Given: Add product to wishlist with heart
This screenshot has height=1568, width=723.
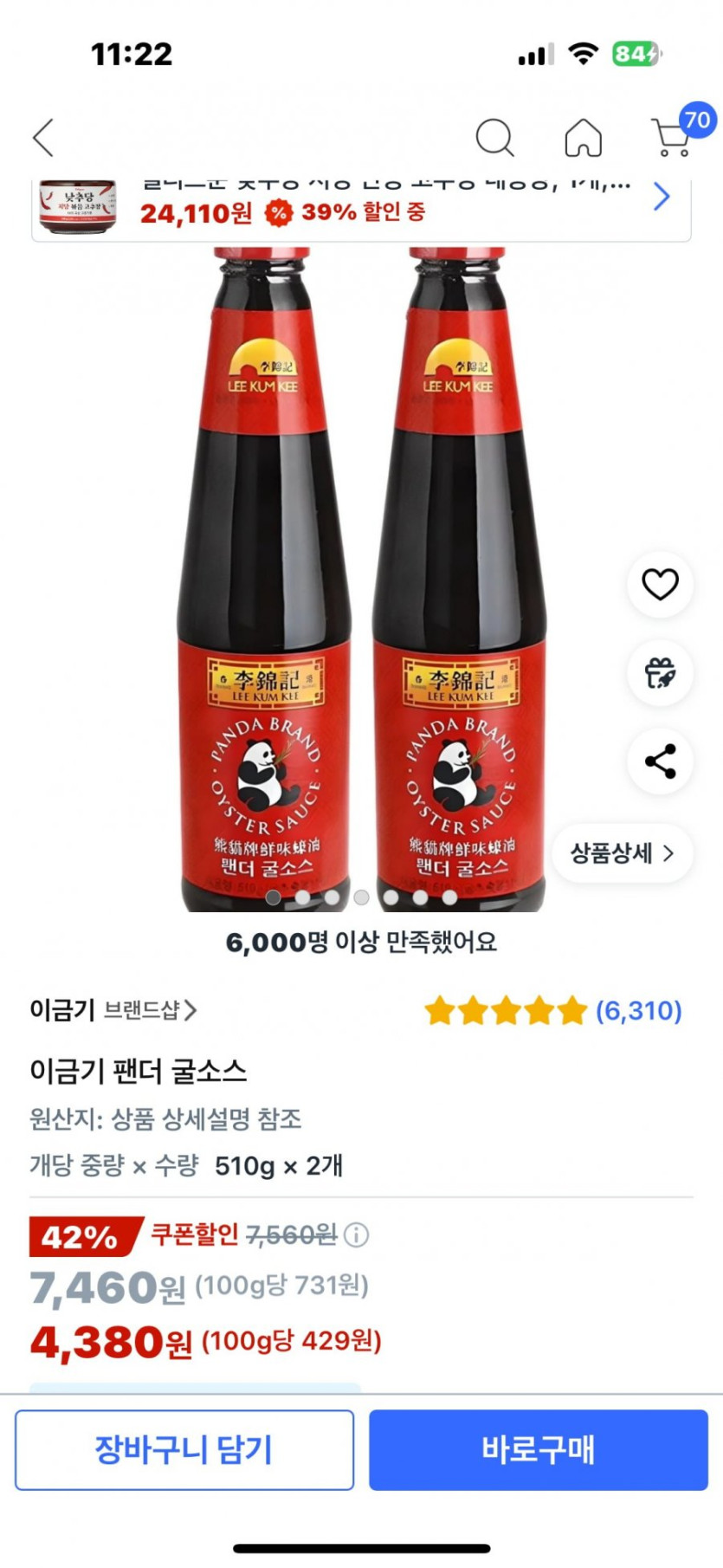Looking at the screenshot, I should pyautogui.click(x=660, y=585).
